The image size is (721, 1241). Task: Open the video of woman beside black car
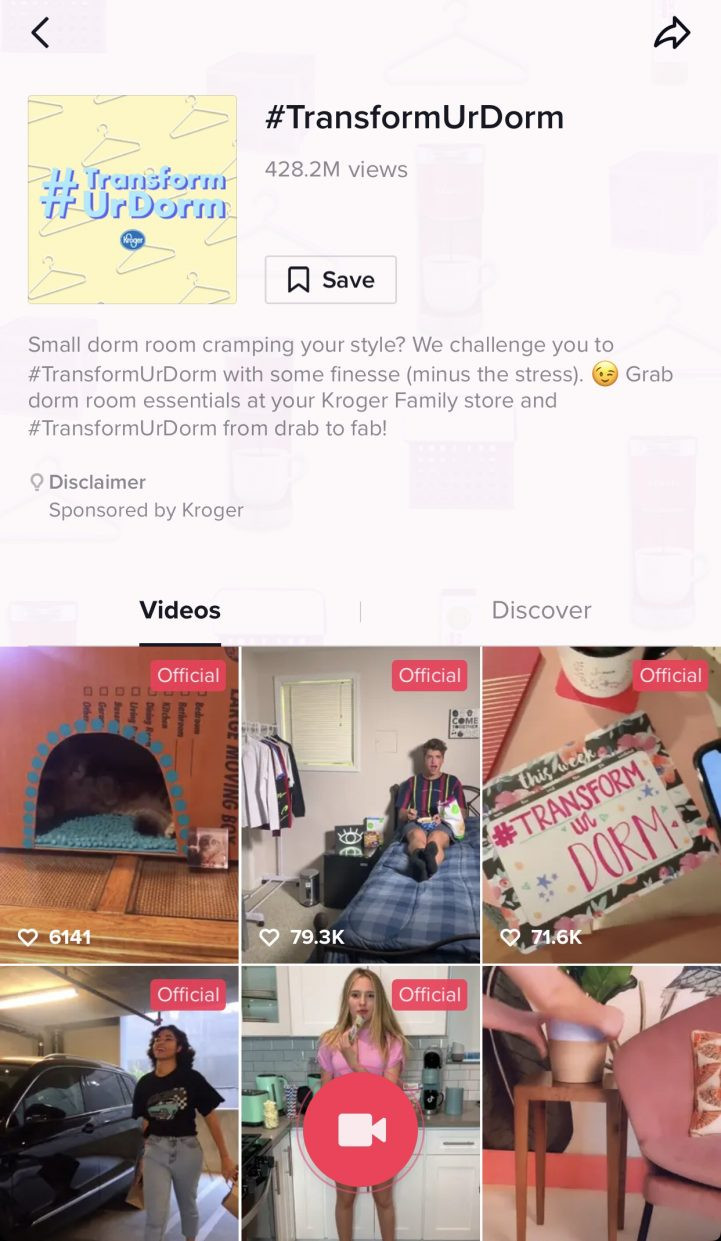pos(119,1103)
